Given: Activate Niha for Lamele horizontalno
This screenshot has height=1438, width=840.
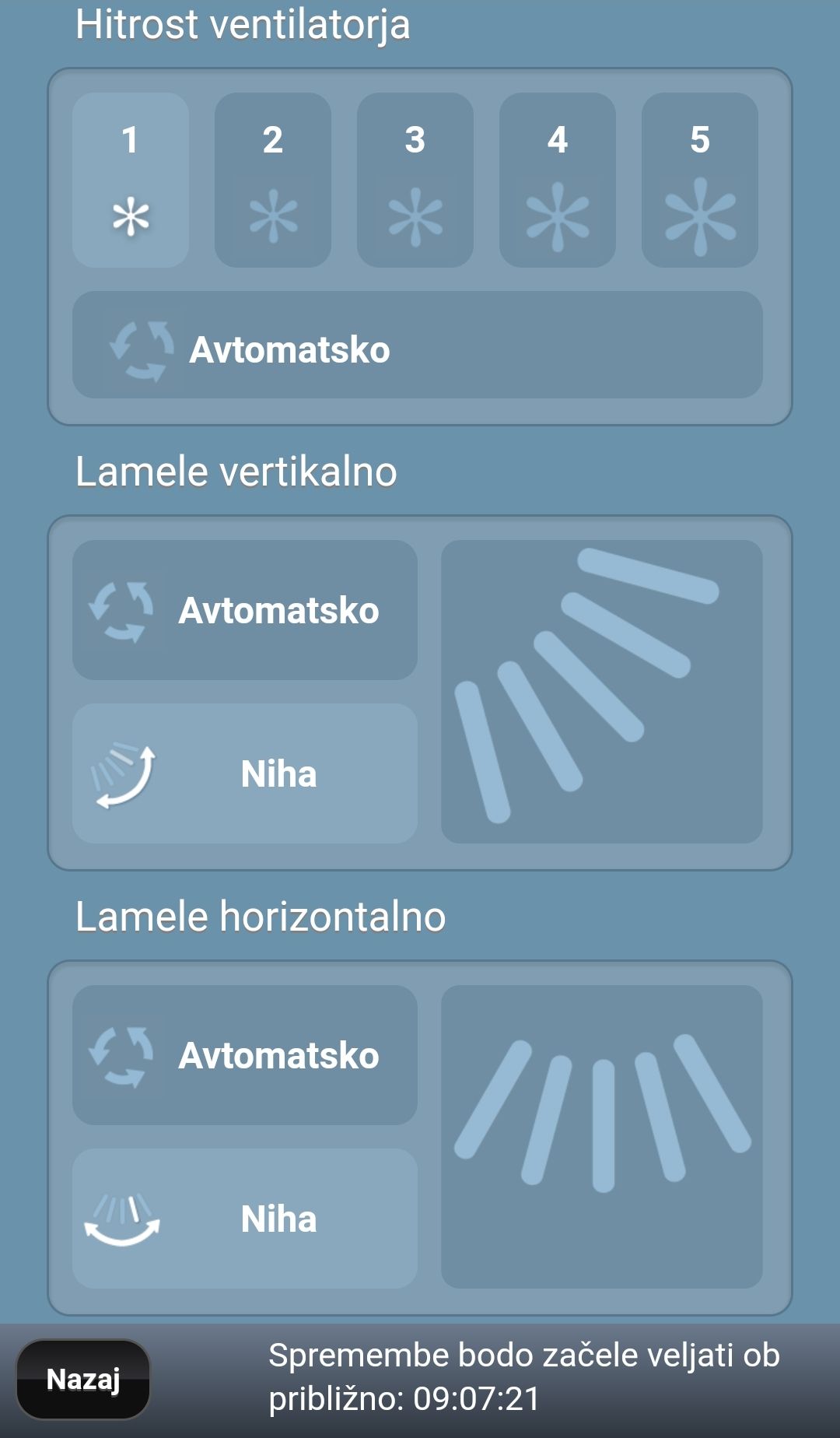Looking at the screenshot, I should click(245, 1219).
